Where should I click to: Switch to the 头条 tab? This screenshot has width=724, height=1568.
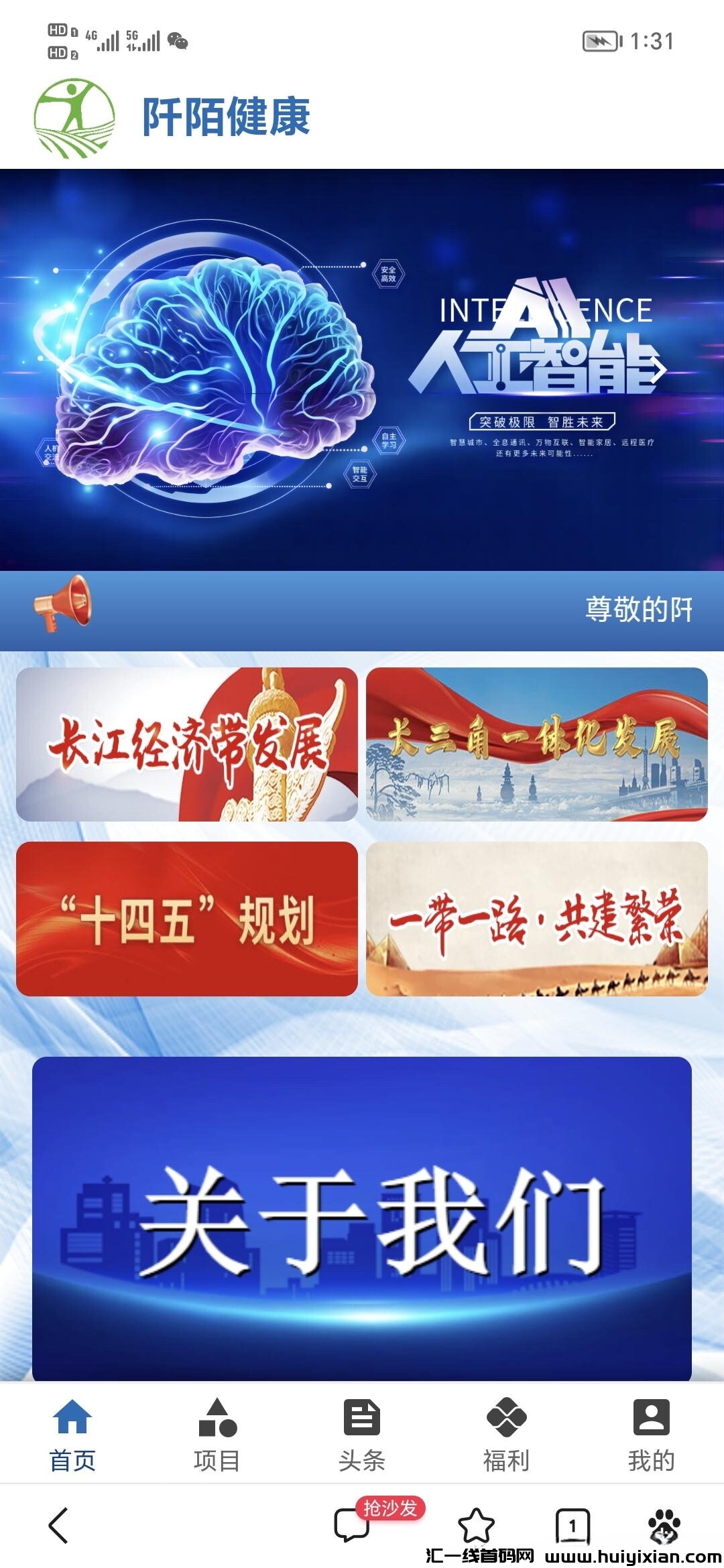362,1434
